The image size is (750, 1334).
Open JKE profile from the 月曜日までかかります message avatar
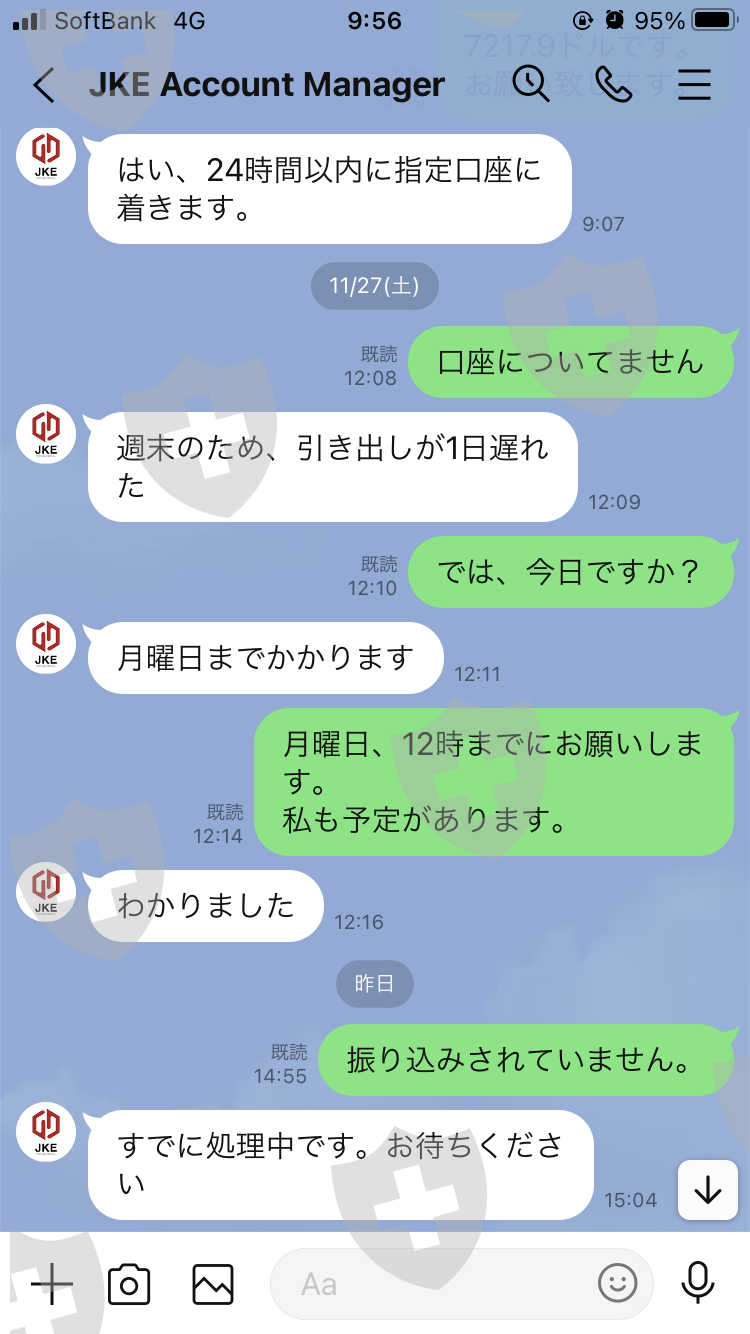tap(46, 645)
